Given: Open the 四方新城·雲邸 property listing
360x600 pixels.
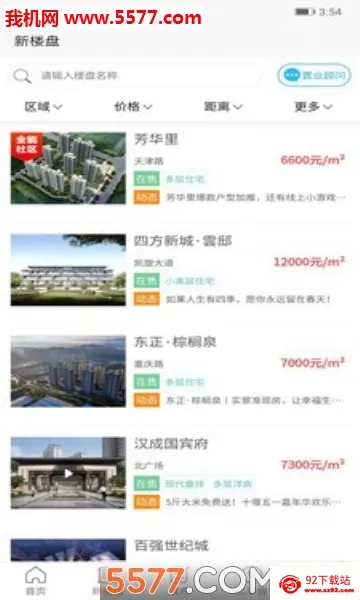Looking at the screenshot, I should [180, 270].
